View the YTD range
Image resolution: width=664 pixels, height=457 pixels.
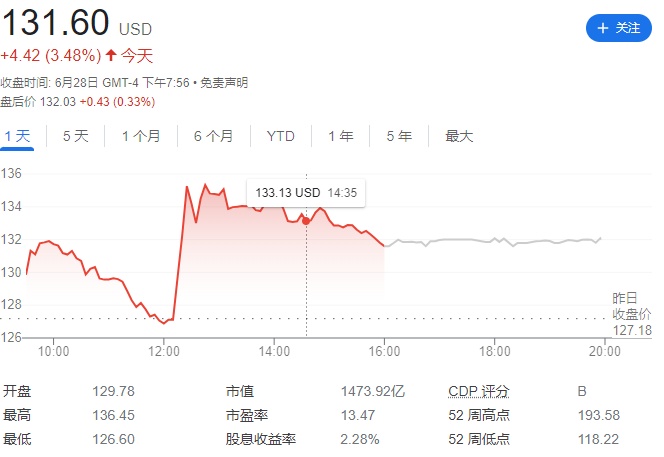[280, 136]
